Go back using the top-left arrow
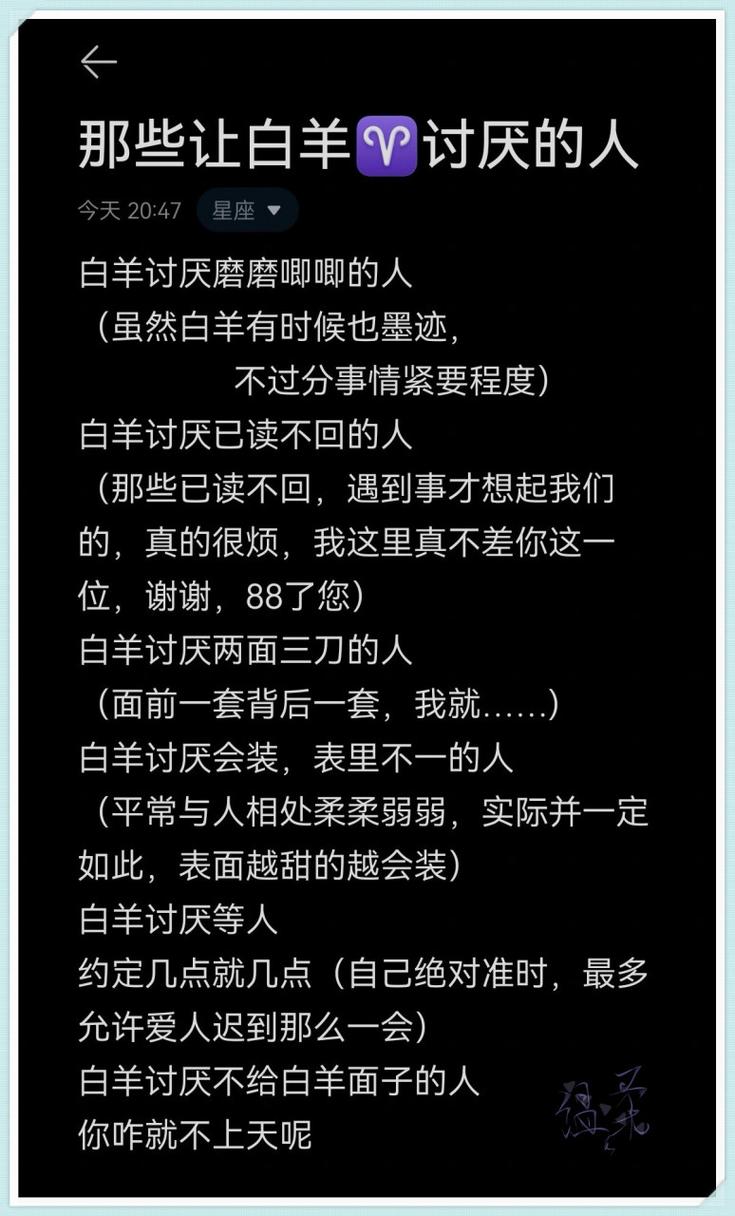 coord(98,62)
